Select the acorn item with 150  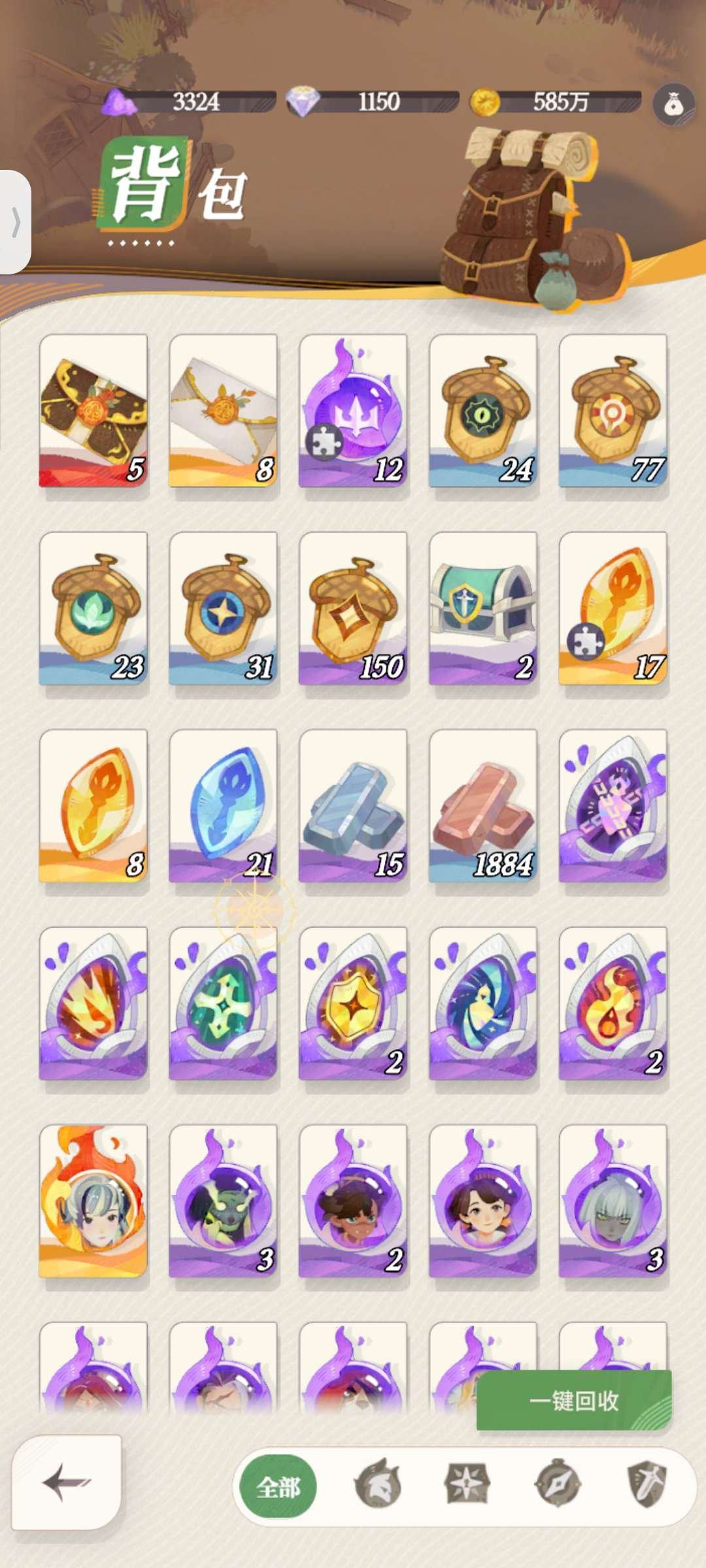[x=353, y=608]
